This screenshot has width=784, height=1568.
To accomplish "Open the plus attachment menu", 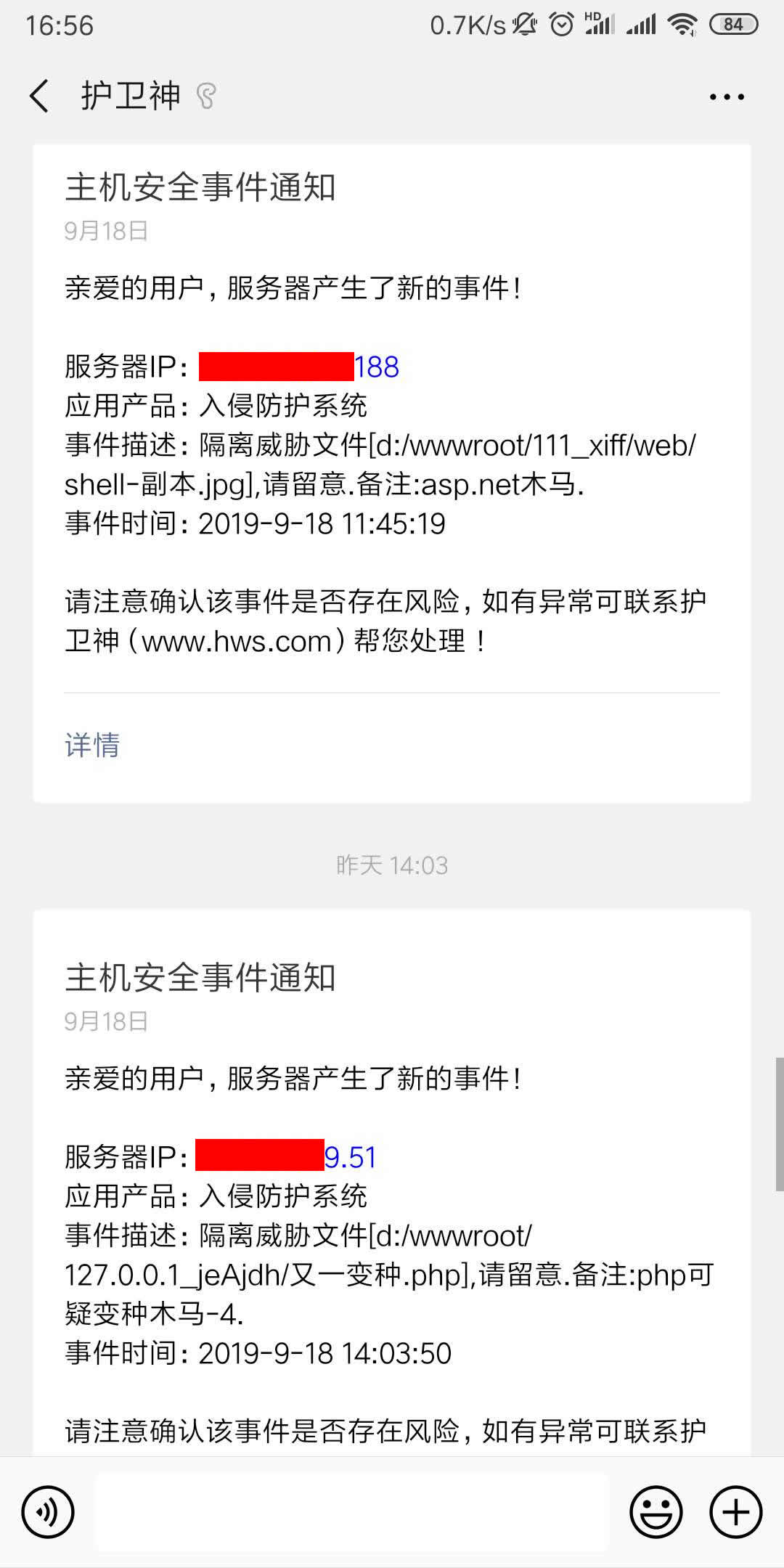I will point(735,1512).
